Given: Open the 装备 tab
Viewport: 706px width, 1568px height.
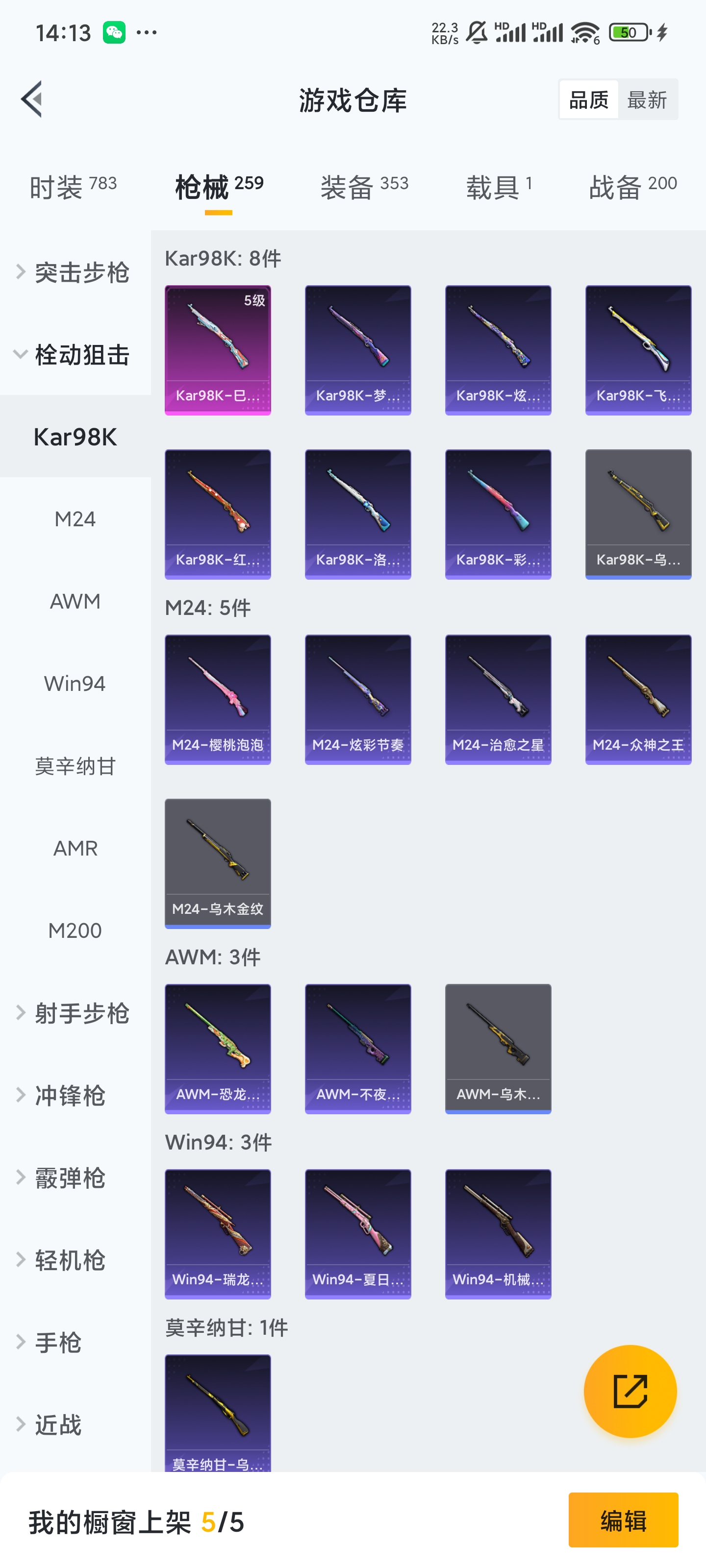Looking at the screenshot, I should (x=364, y=186).
